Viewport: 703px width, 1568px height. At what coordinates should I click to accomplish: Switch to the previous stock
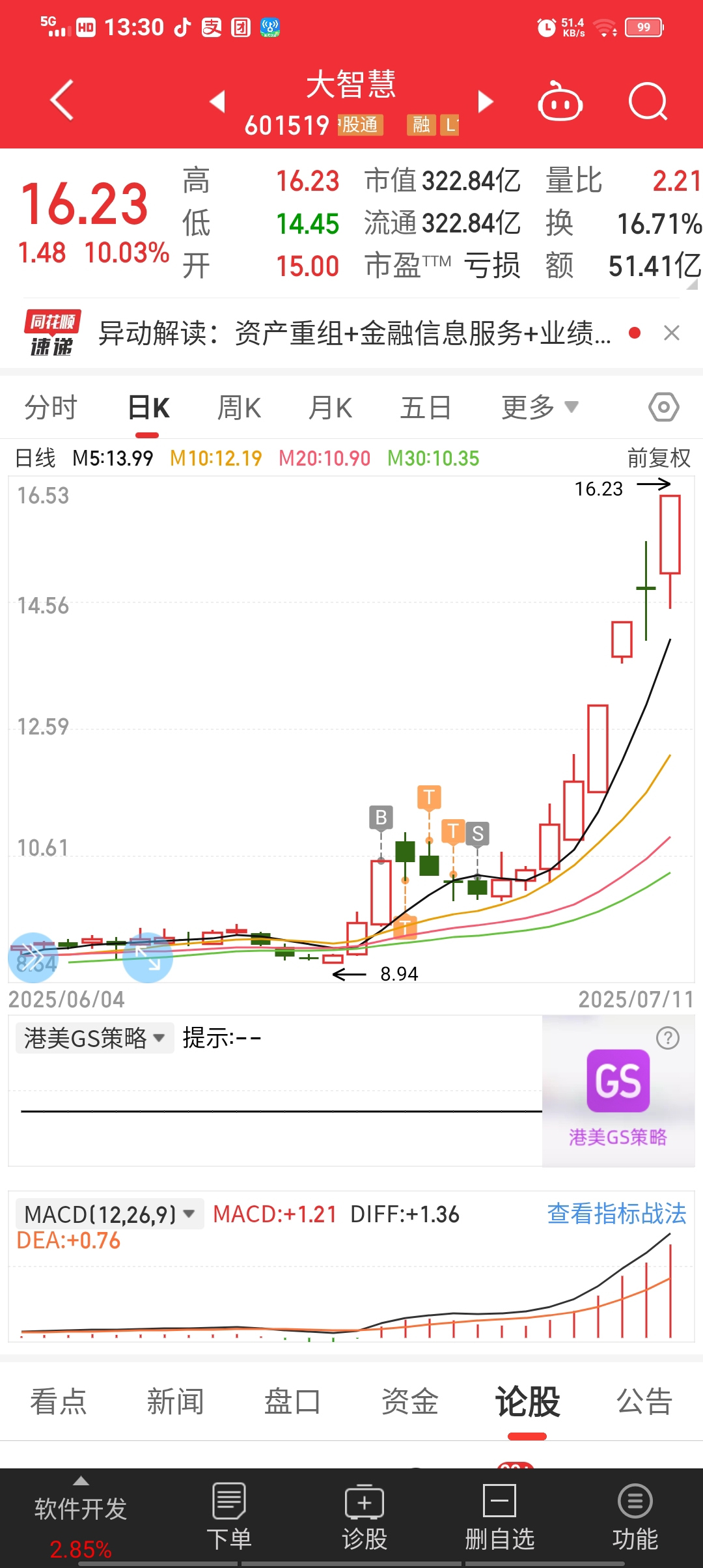(x=217, y=102)
